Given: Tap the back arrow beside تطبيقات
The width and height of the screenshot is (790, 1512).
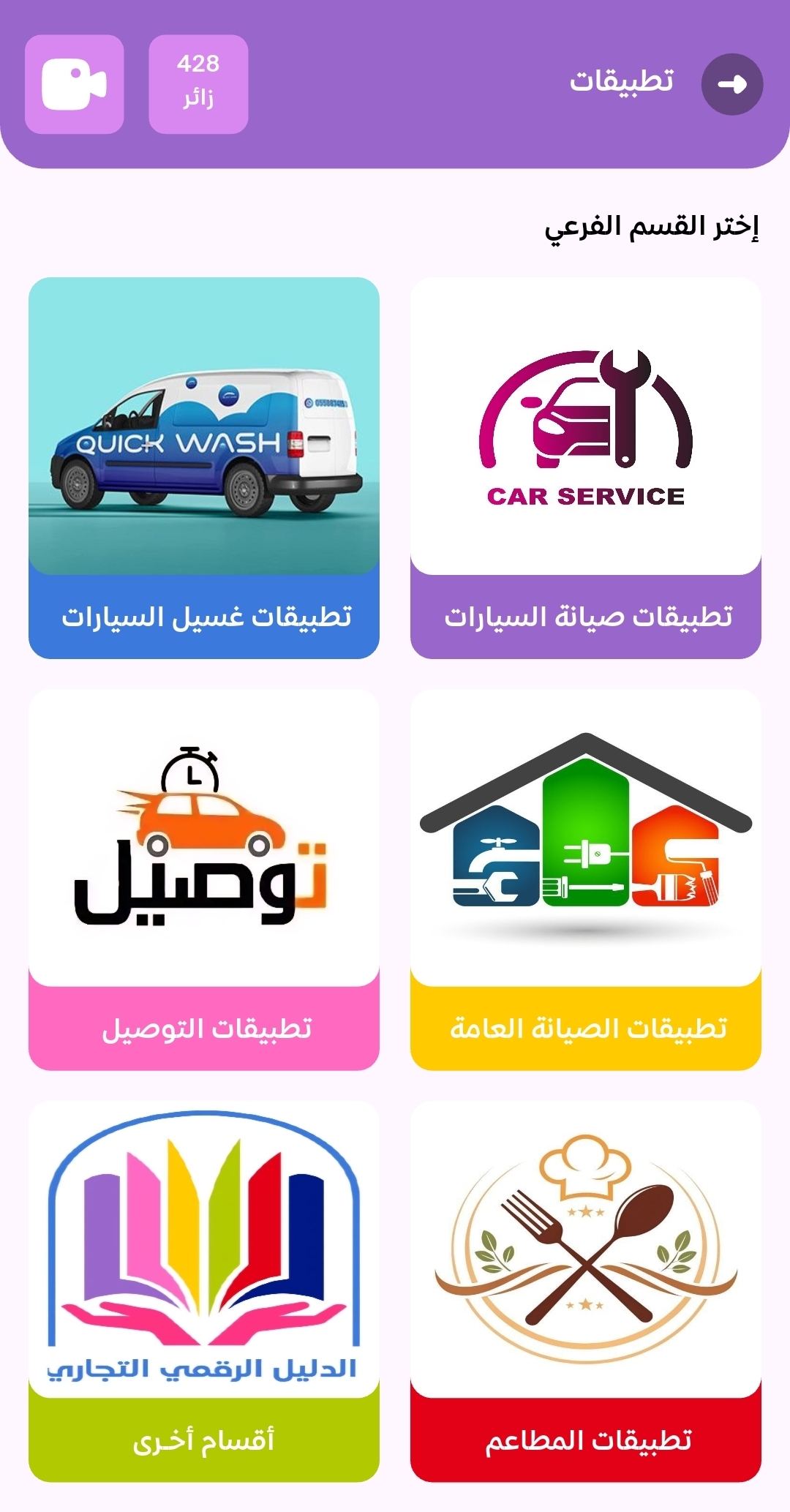Looking at the screenshot, I should [731, 84].
